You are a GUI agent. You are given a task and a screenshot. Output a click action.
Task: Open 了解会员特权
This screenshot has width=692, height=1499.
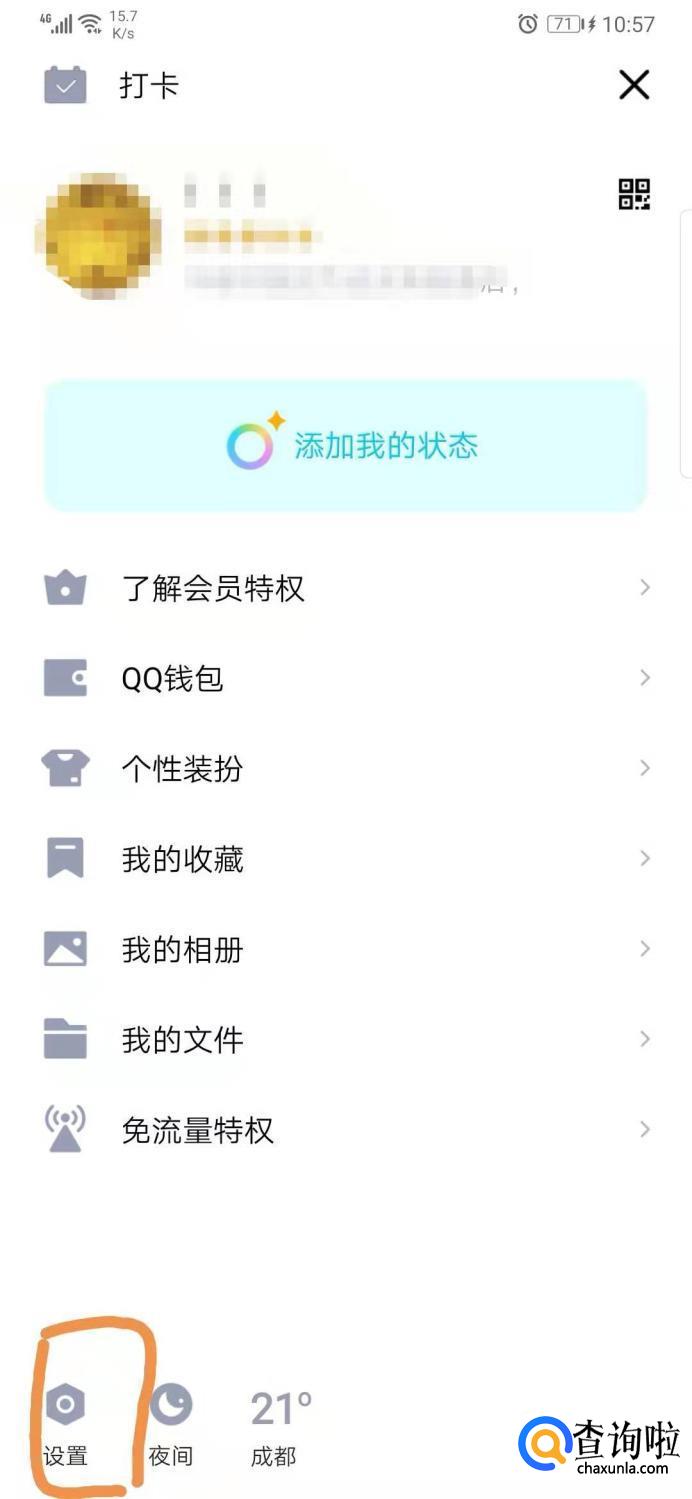346,588
